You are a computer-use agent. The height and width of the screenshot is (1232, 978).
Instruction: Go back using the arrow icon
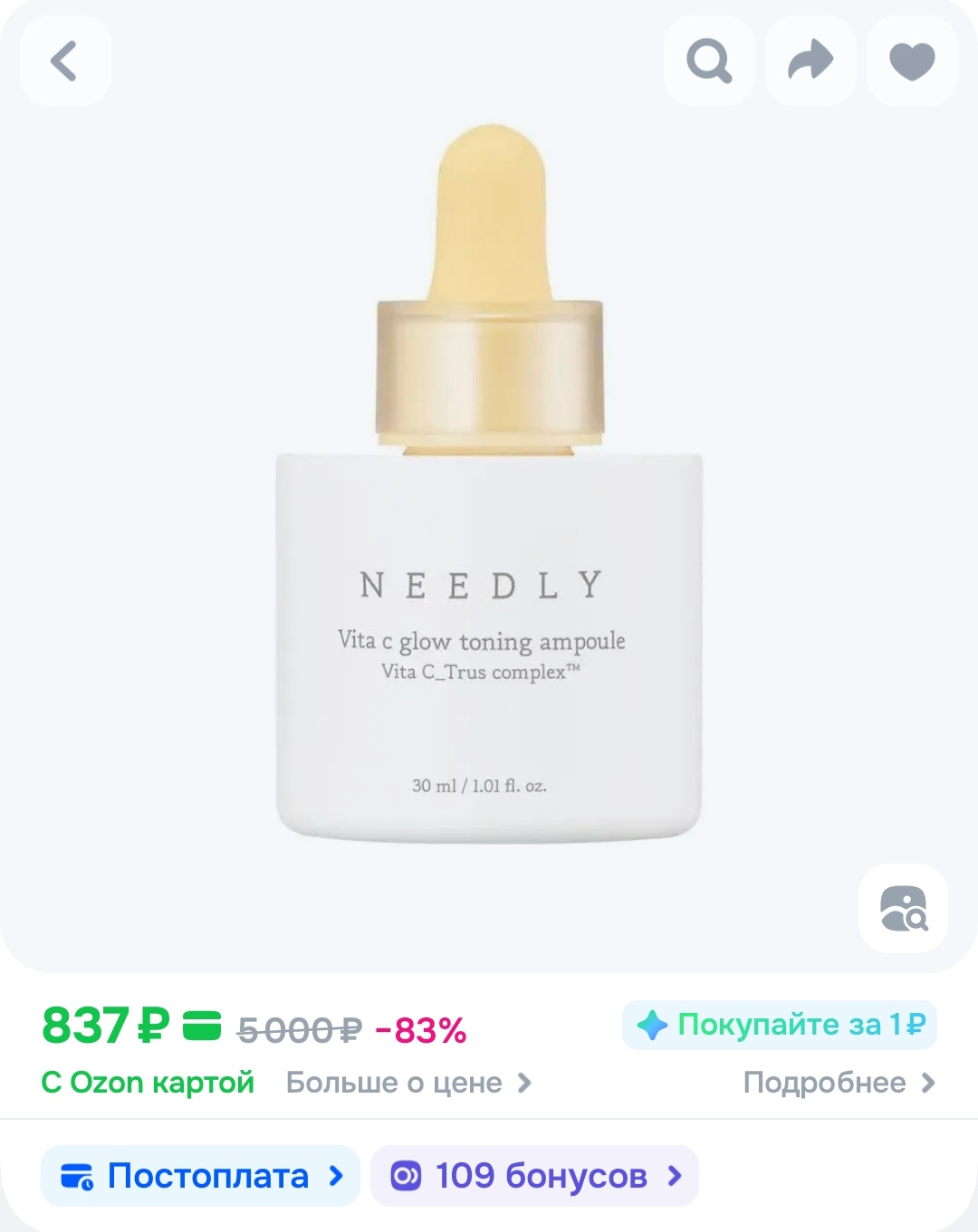tap(65, 62)
